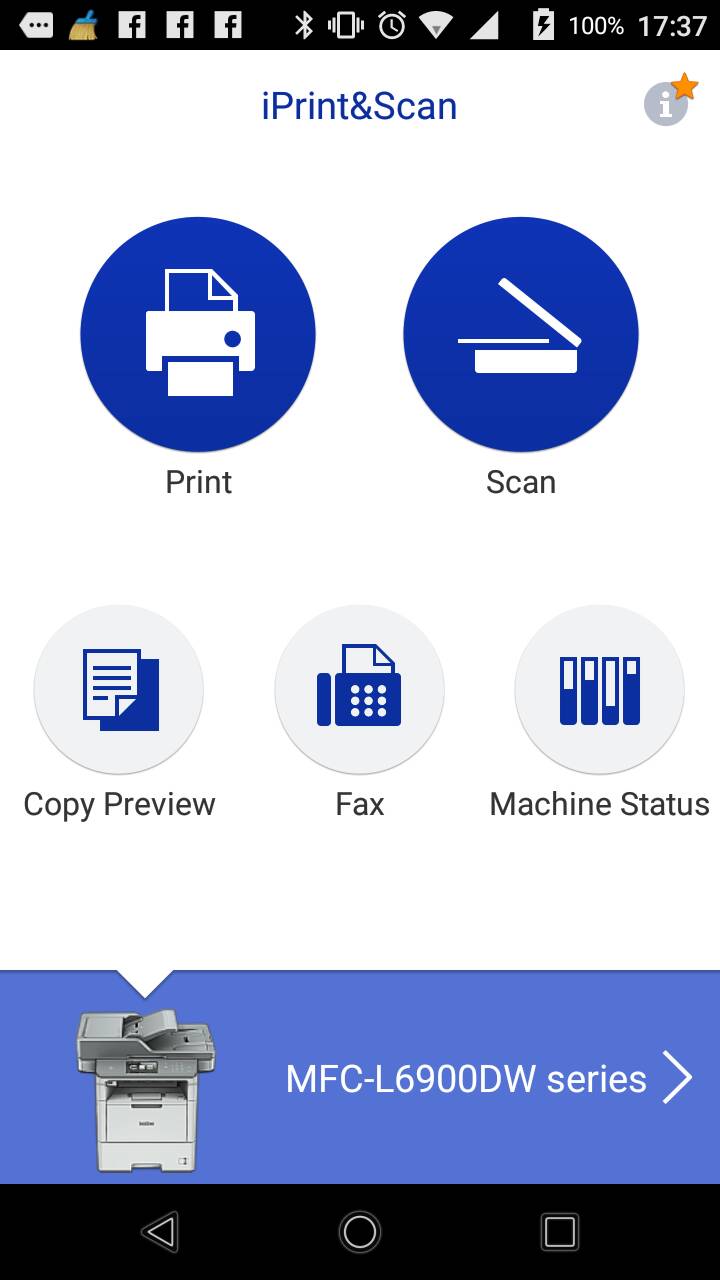The height and width of the screenshot is (1280, 720).
Task: Open the Scan function
Action: (x=520, y=335)
